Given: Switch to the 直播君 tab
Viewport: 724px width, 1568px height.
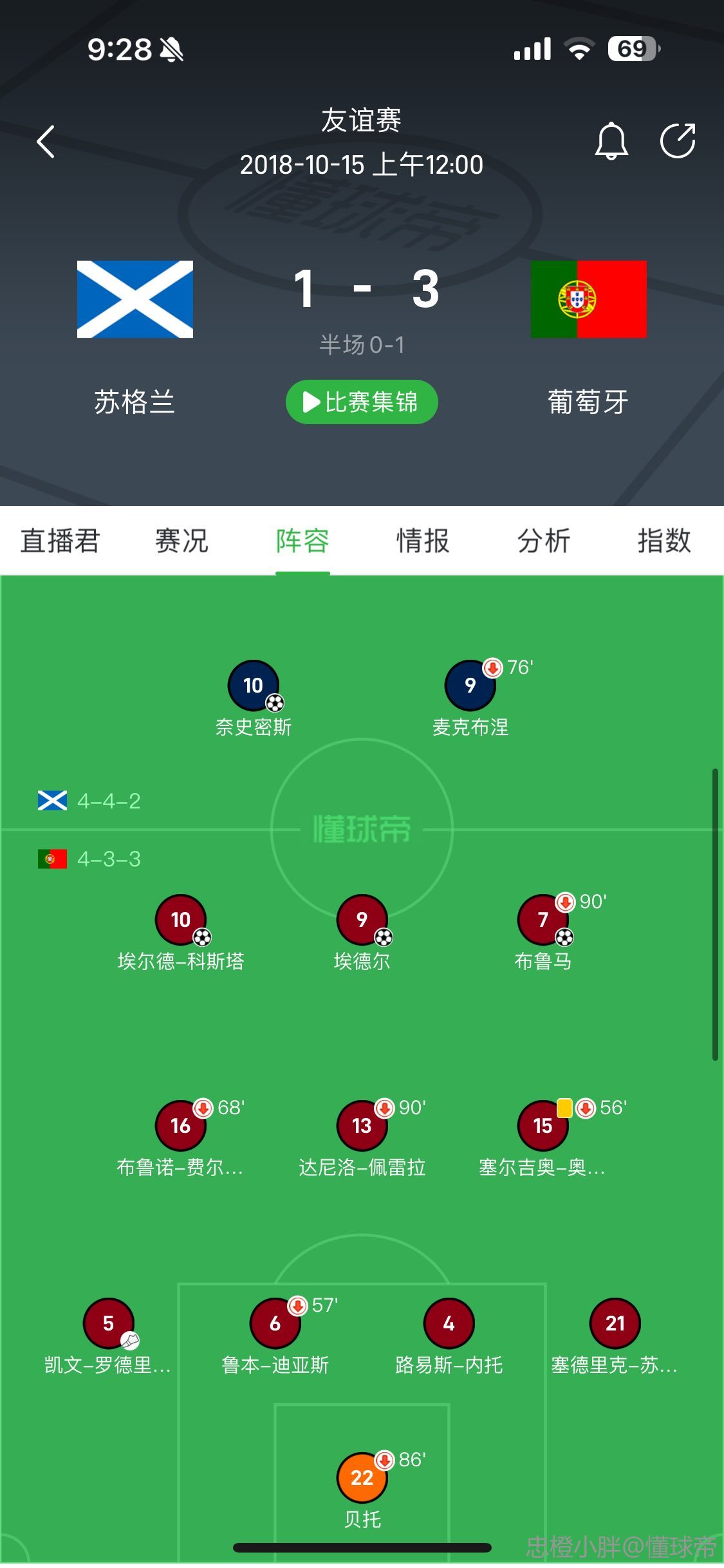Looking at the screenshot, I should (x=60, y=541).
